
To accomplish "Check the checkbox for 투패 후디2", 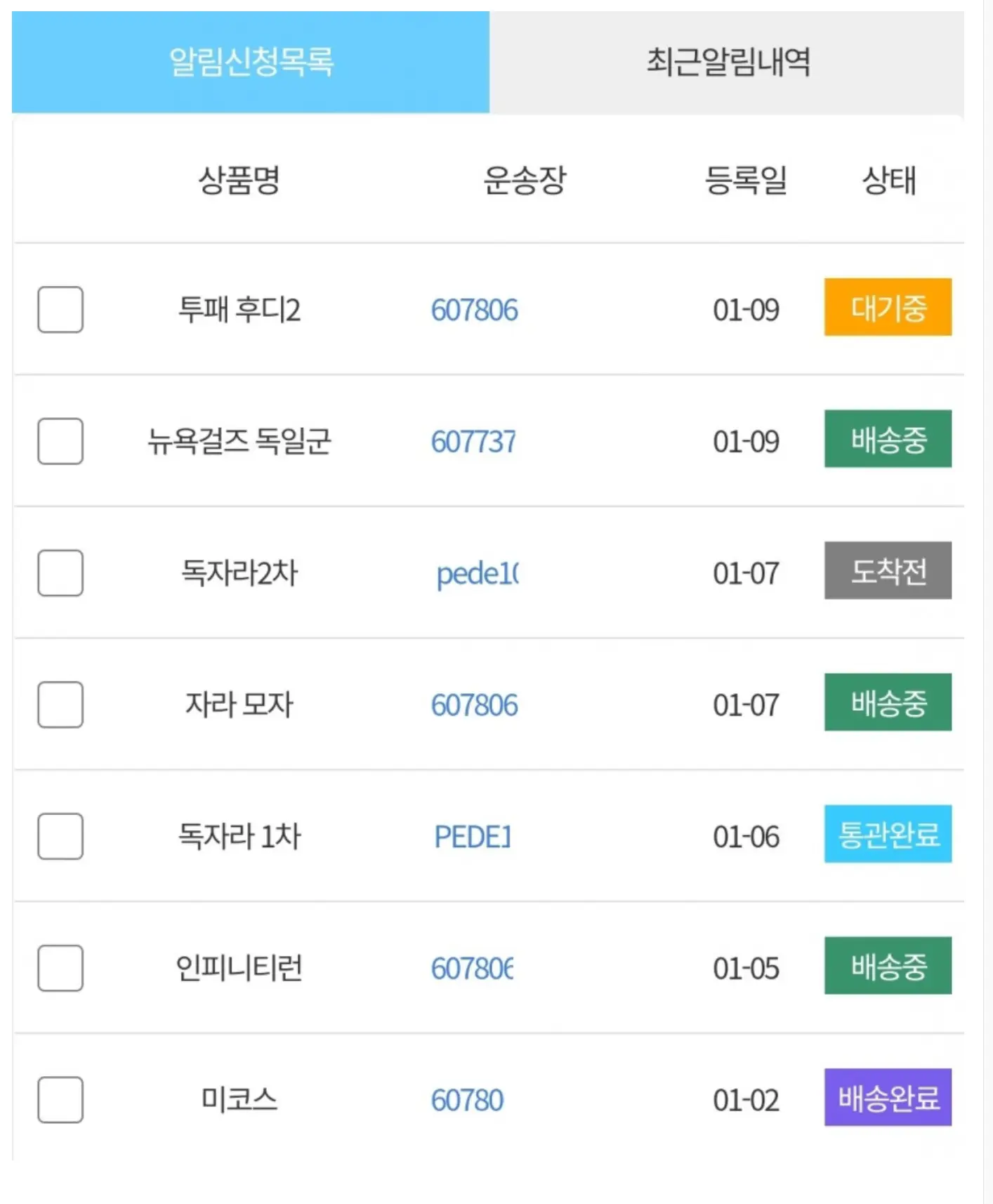I will pos(60,310).
